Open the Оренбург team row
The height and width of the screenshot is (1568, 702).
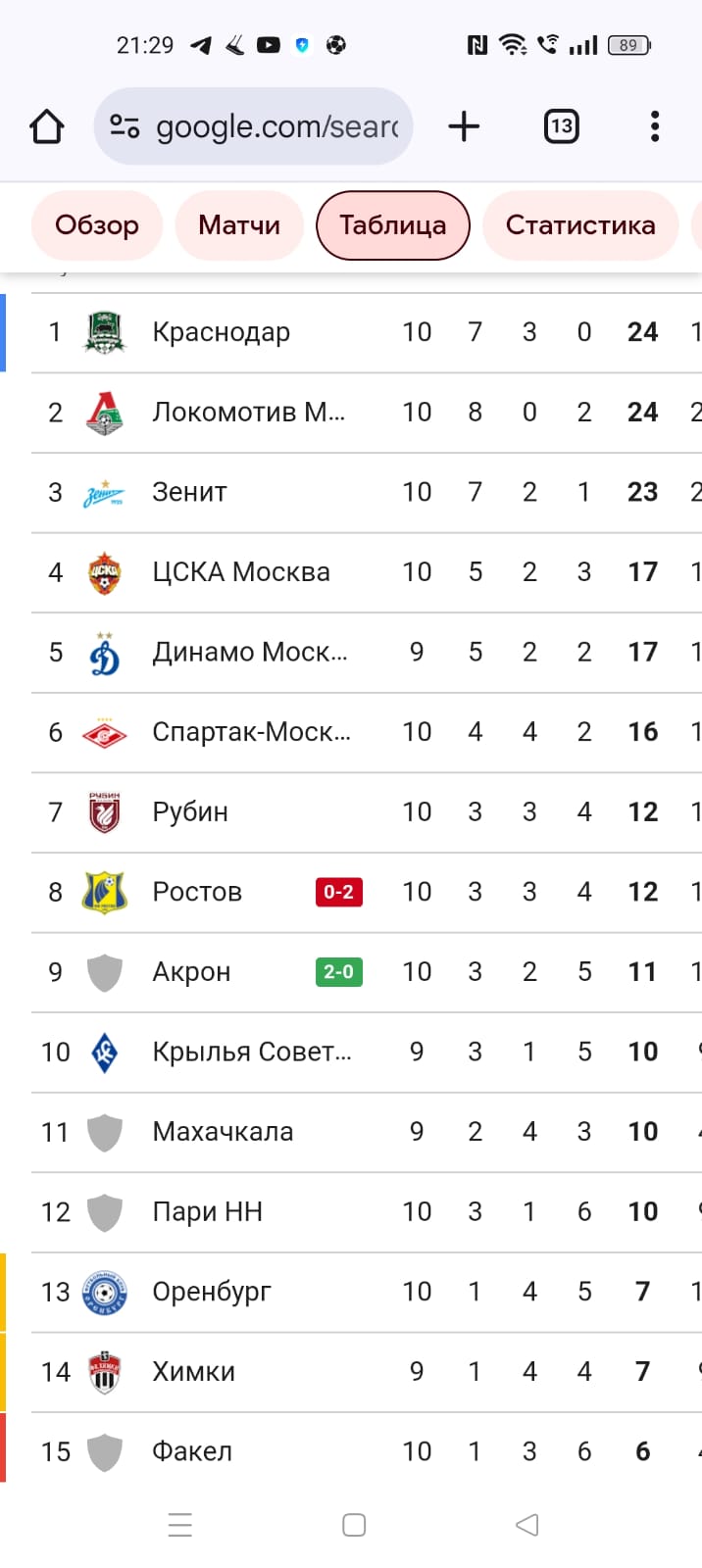click(x=212, y=1292)
